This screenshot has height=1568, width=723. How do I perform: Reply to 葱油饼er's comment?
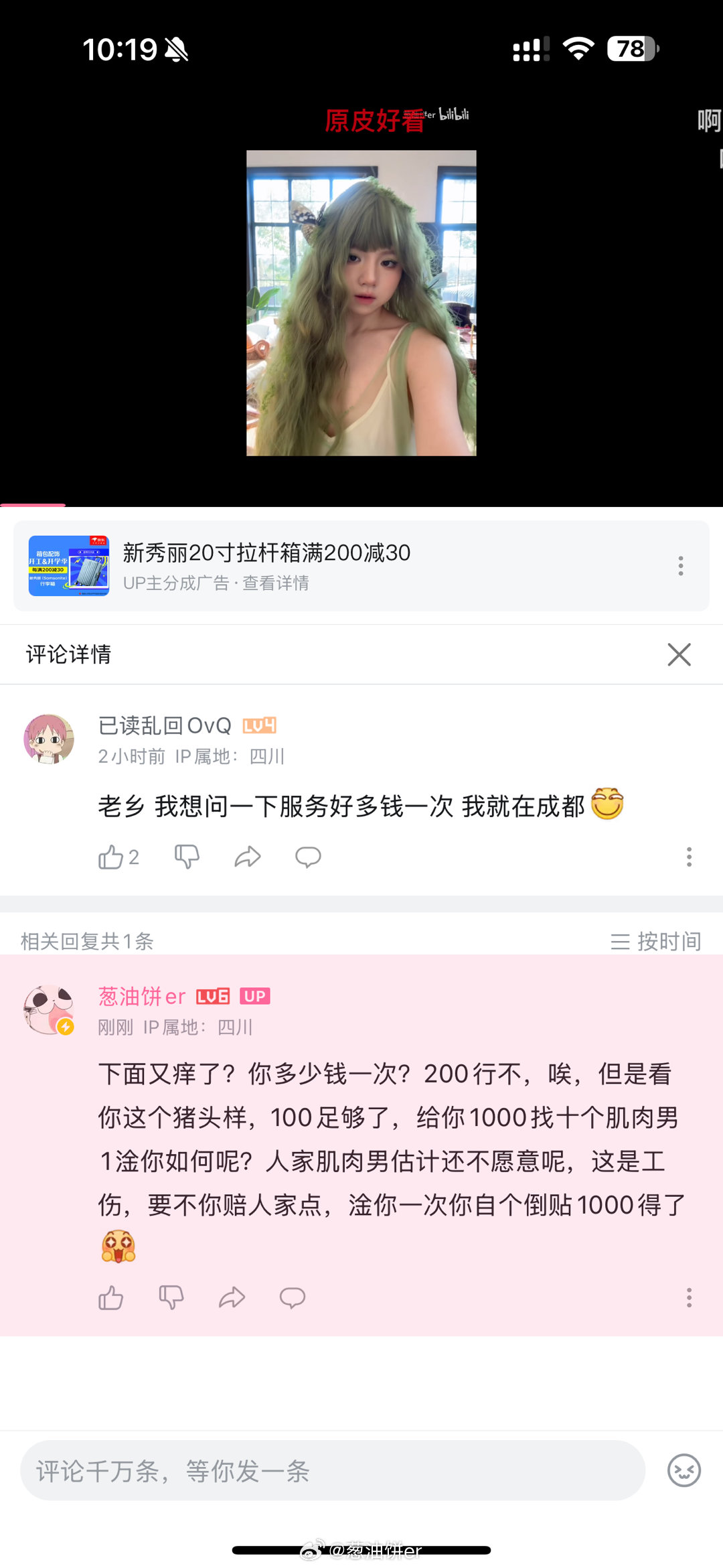[x=292, y=1298]
